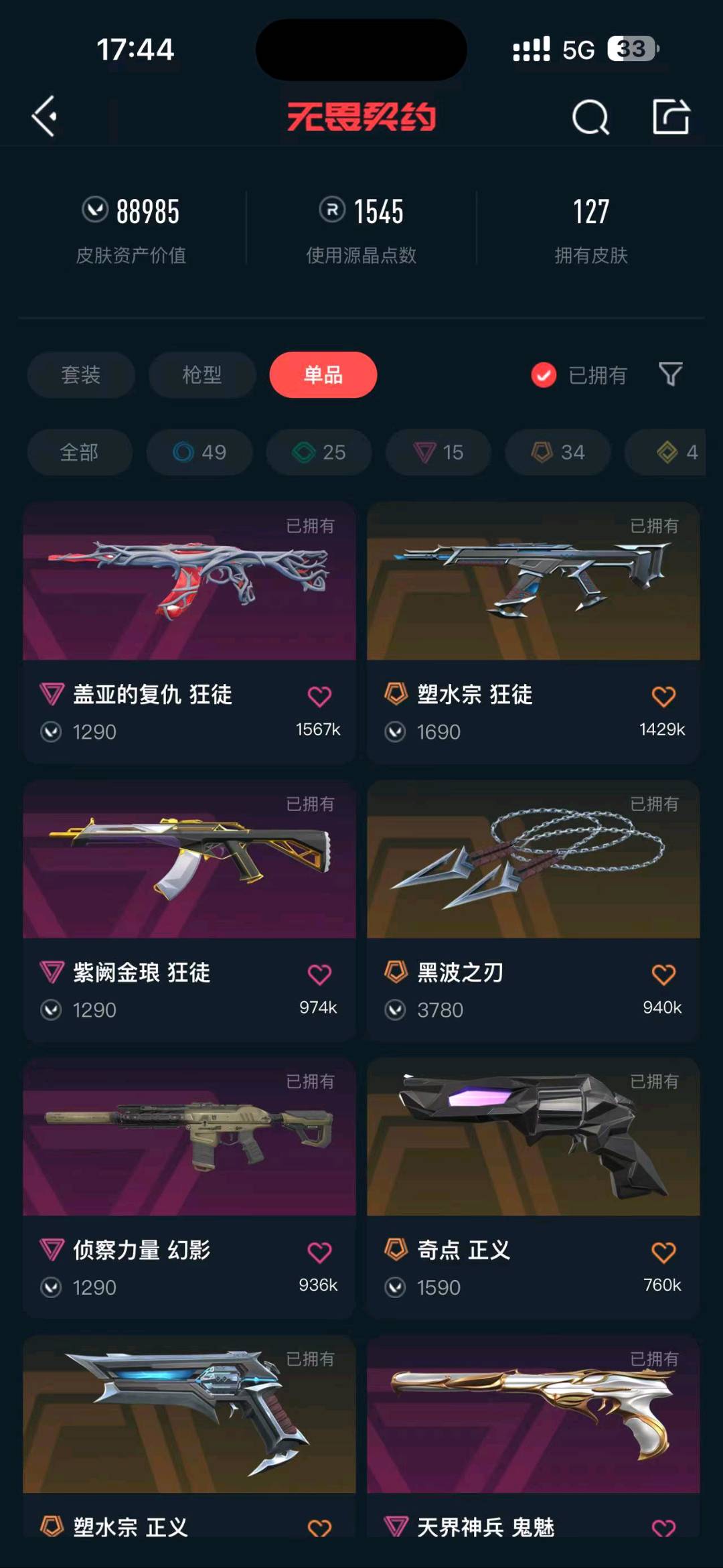Toggle the 已拥有 checkbox
The height and width of the screenshot is (1568, 723).
coord(544,375)
